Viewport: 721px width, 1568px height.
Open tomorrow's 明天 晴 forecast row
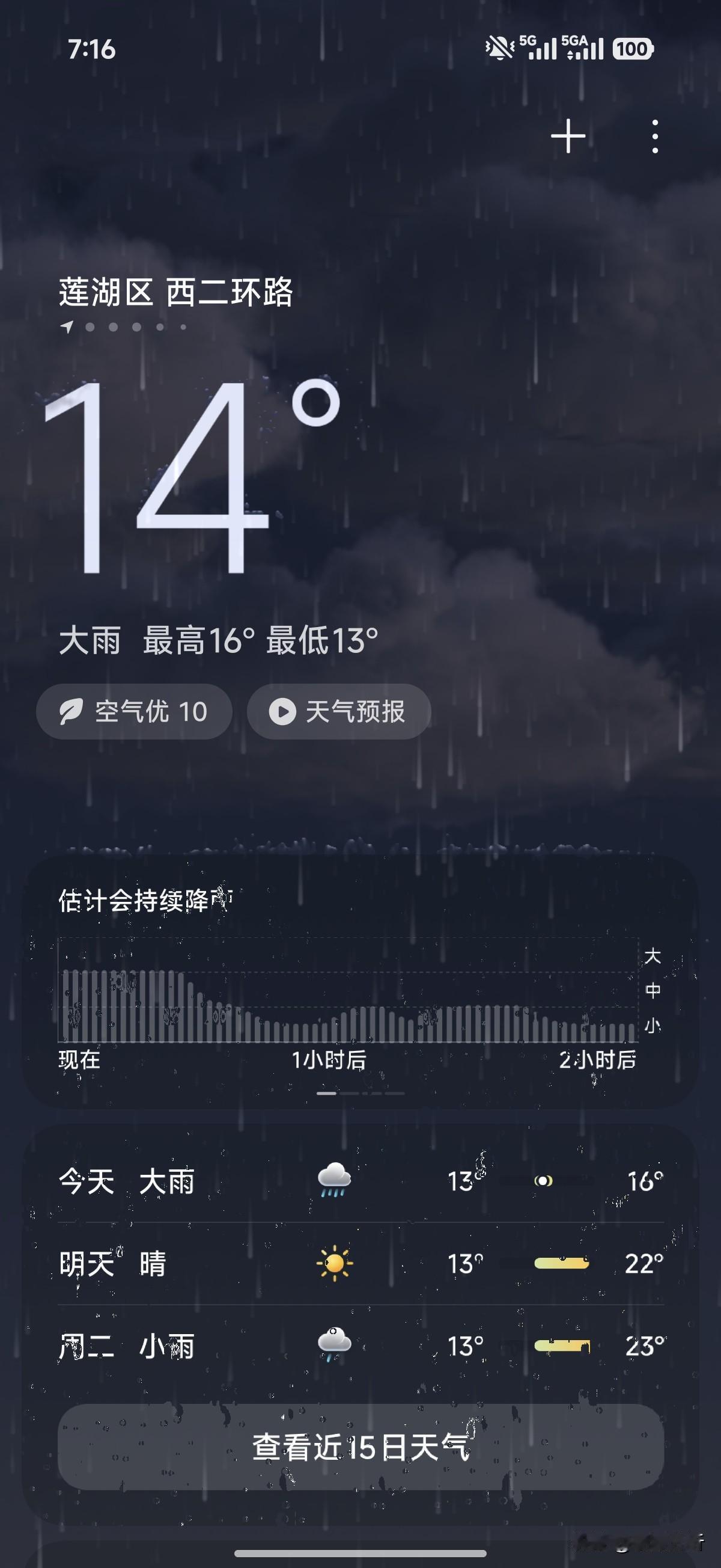[x=360, y=1264]
